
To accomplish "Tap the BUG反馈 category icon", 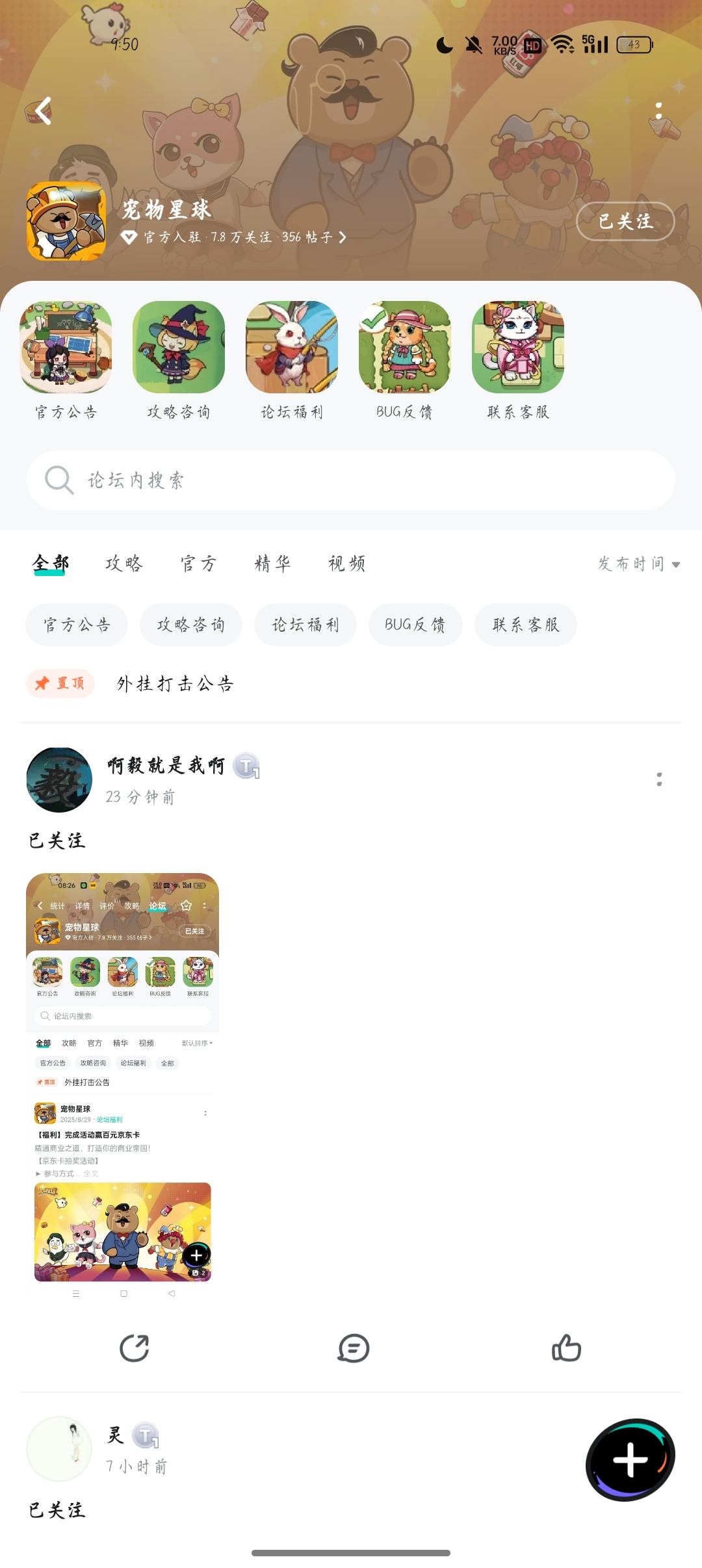I will tap(404, 348).
